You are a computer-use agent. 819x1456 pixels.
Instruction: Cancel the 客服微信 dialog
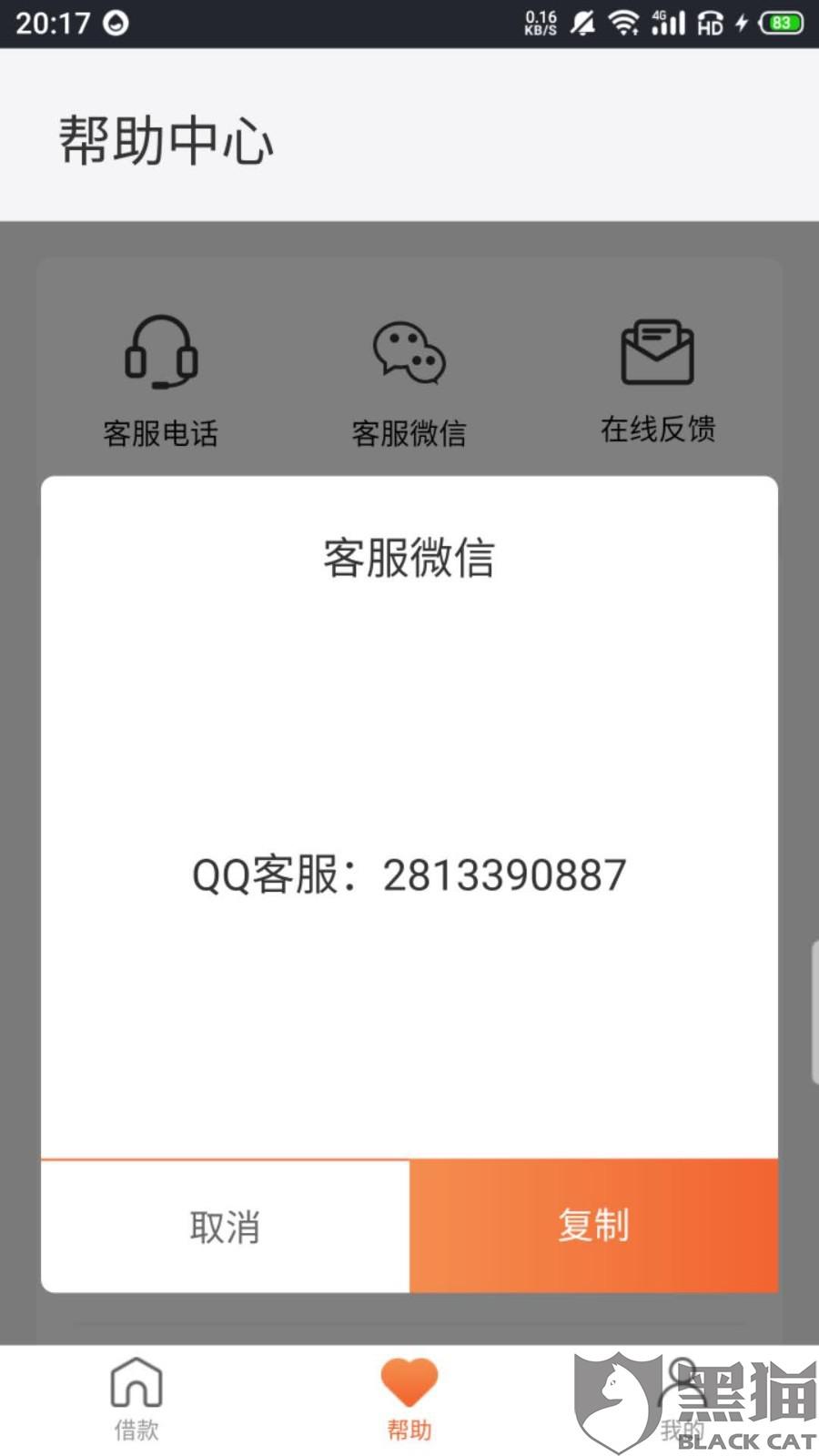(225, 1227)
